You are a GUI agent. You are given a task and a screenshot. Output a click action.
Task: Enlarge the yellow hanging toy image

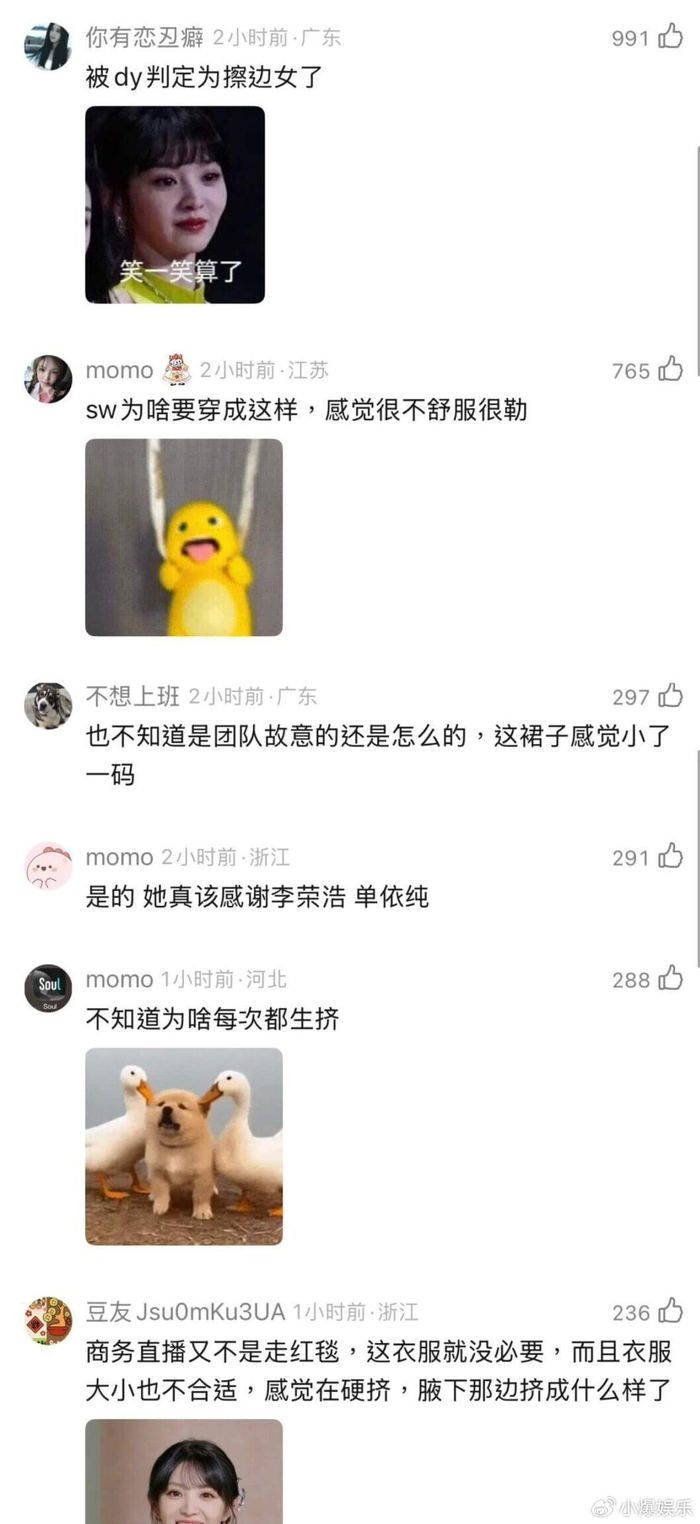(184, 537)
